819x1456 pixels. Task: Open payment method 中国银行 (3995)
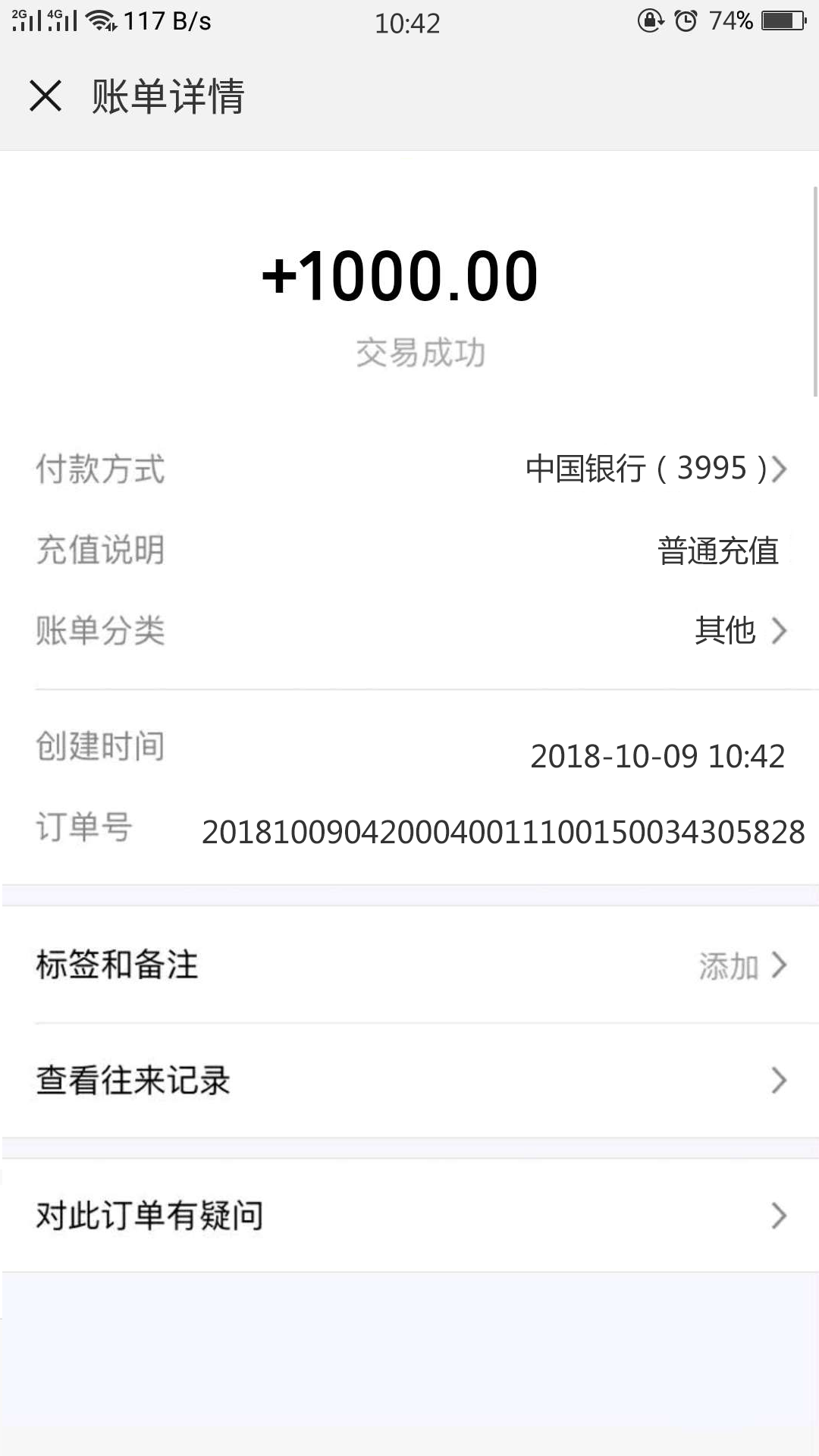(x=657, y=469)
